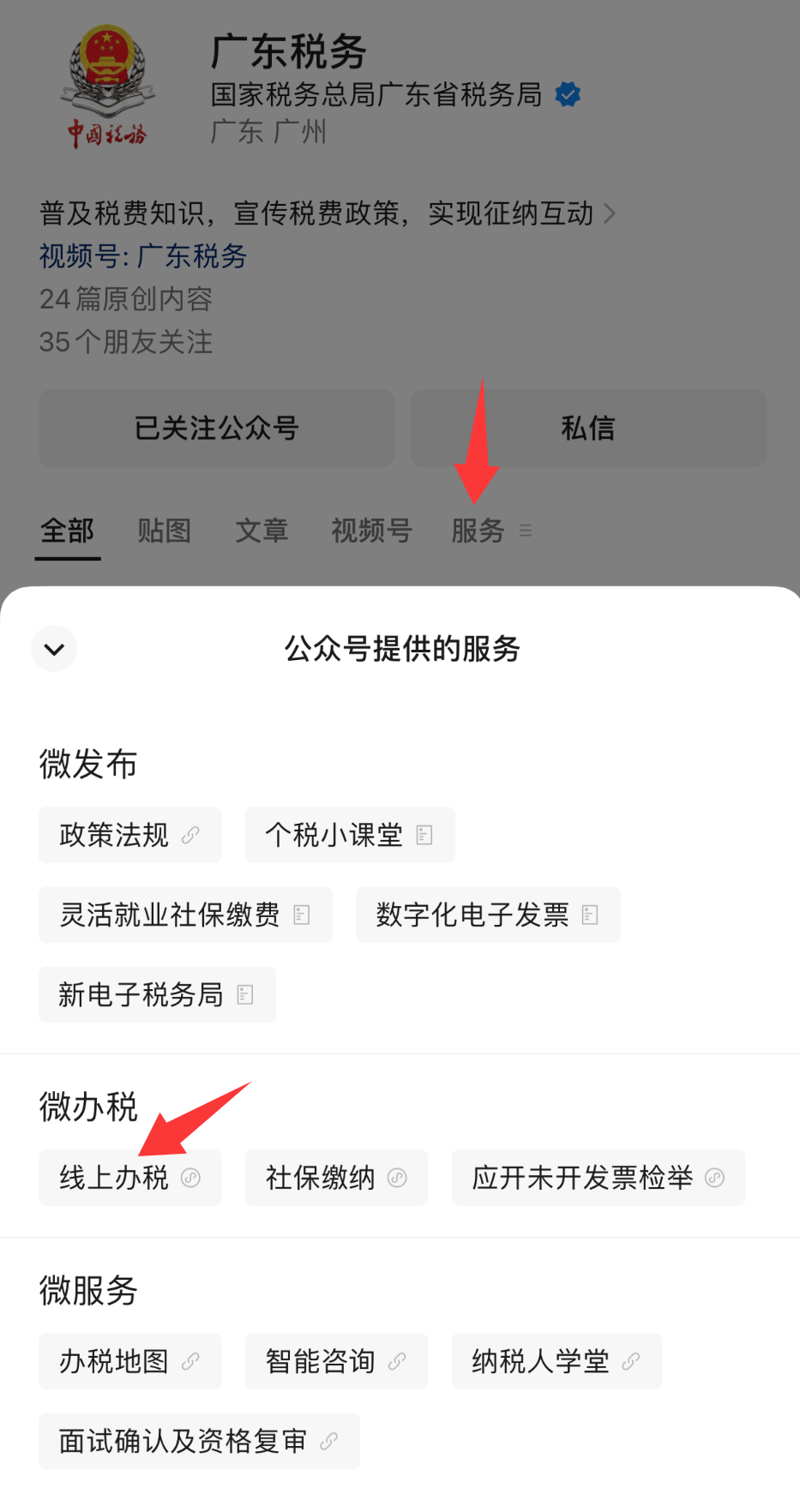Open the 办税地图 service

[x=129, y=1361]
